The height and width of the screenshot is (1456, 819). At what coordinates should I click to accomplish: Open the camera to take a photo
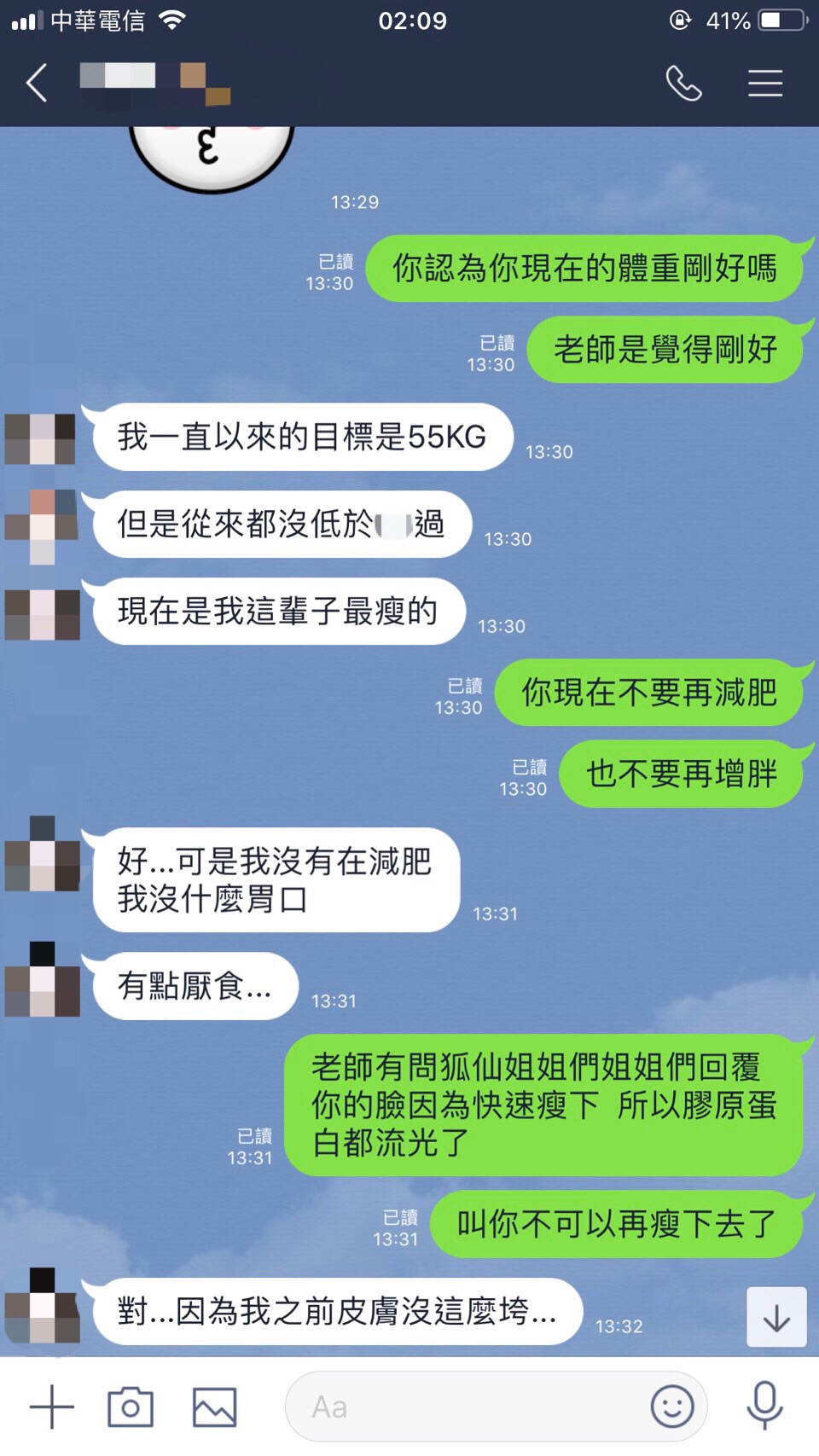[131, 1407]
